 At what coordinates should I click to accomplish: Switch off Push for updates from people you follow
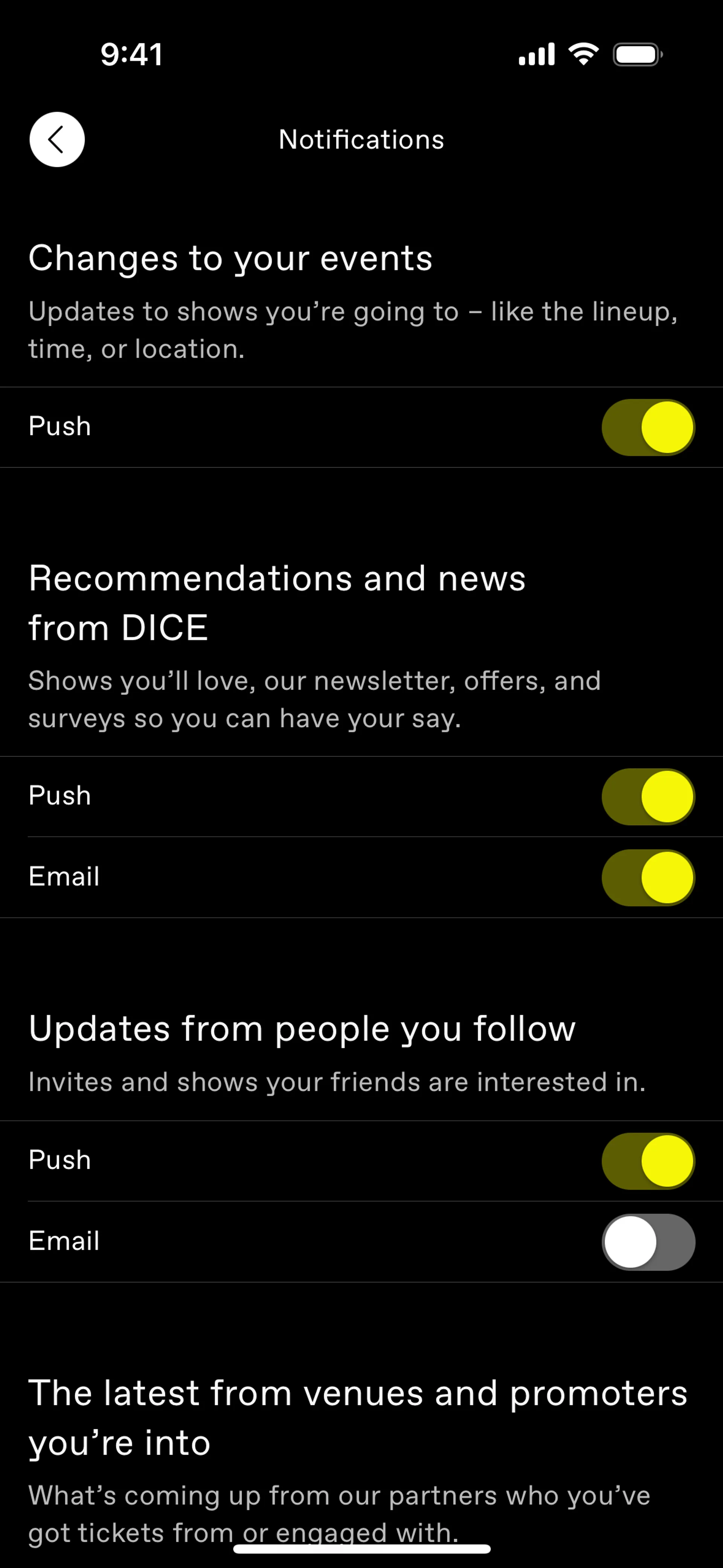click(648, 1161)
